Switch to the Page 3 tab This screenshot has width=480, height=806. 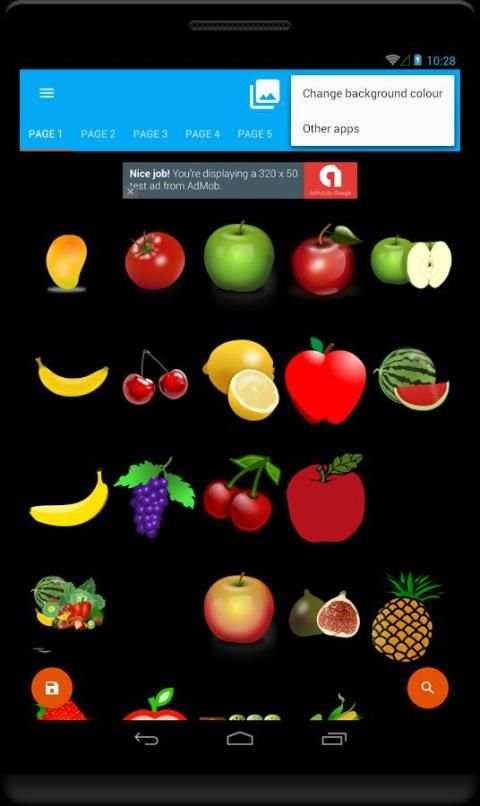point(150,134)
